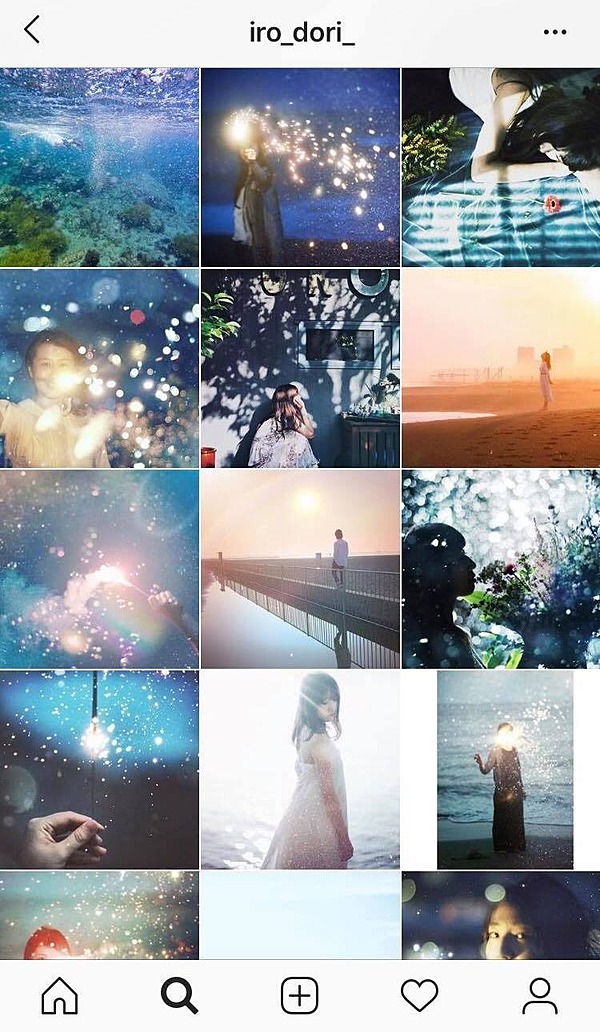This screenshot has height=1032, width=600.
Task: Go back from iro_dori_ profile
Action: click(32, 31)
